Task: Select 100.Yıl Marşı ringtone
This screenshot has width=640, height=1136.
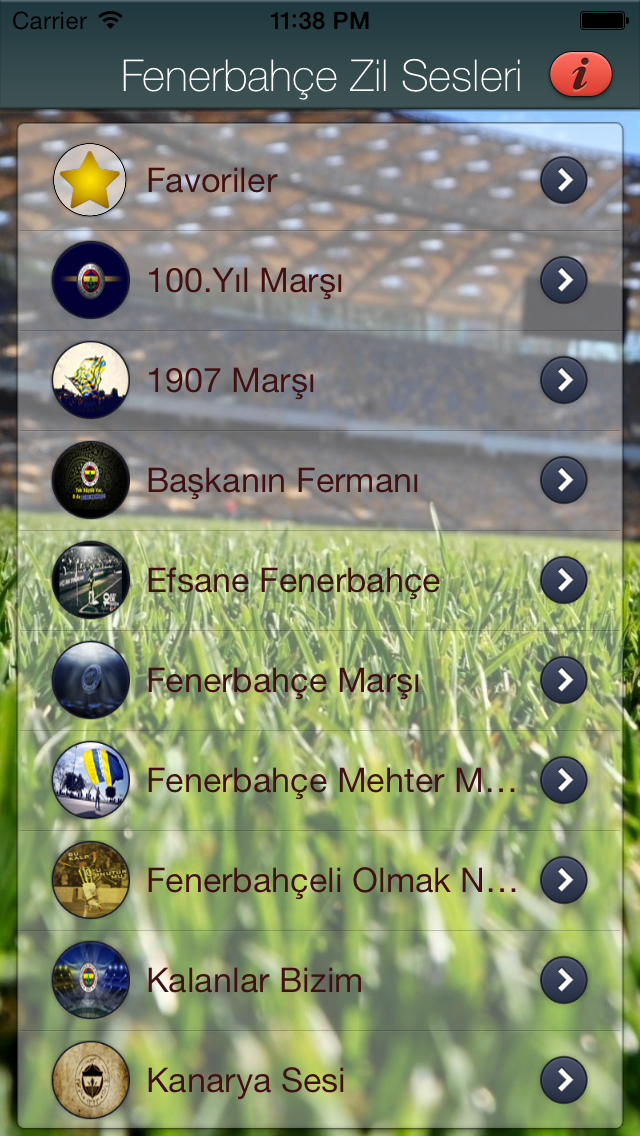Action: pyautogui.click(x=320, y=280)
